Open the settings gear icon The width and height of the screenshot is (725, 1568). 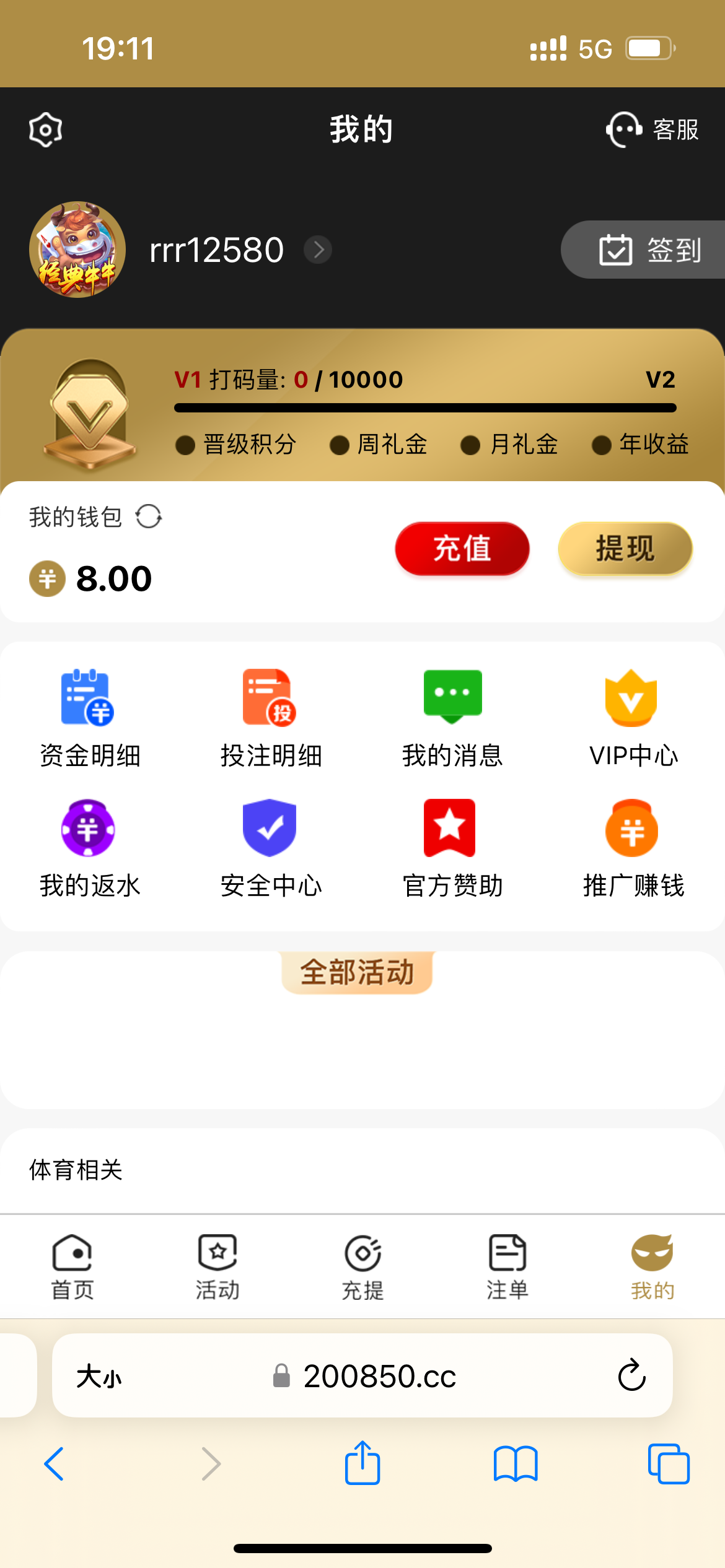[x=46, y=130]
